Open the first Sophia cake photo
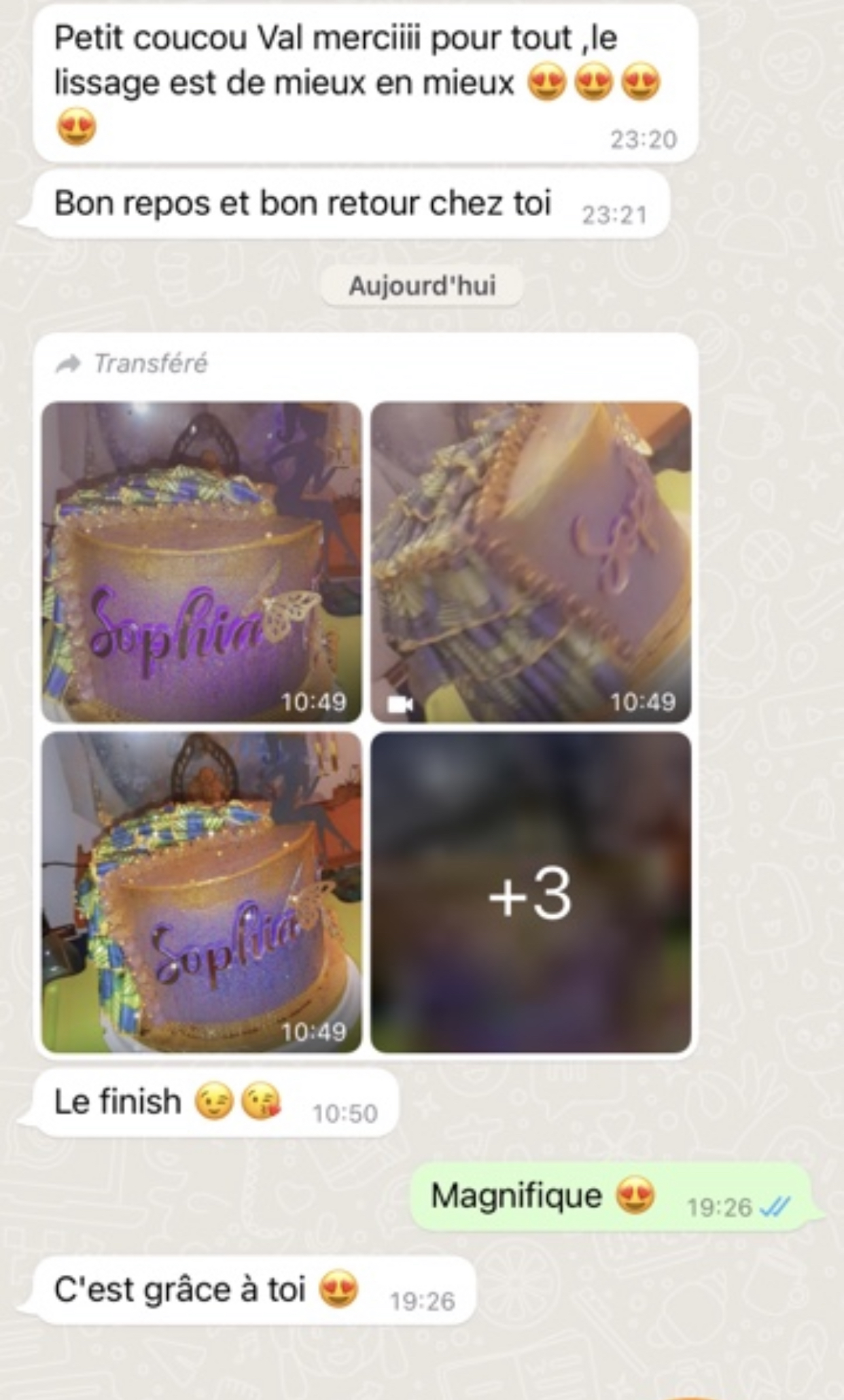This screenshot has height=1400, width=844. tap(202, 562)
